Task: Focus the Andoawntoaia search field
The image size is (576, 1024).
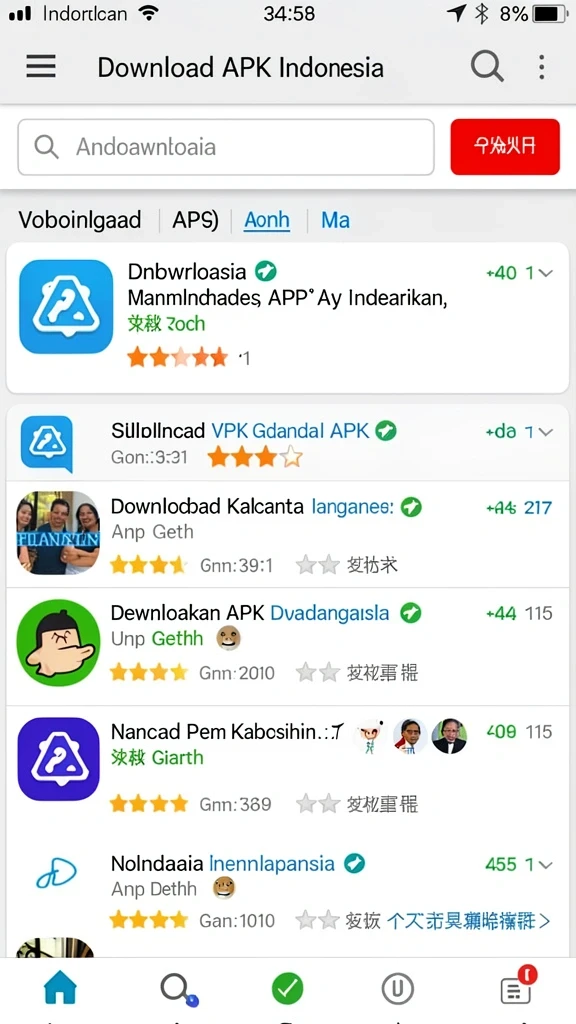Action: (225, 147)
